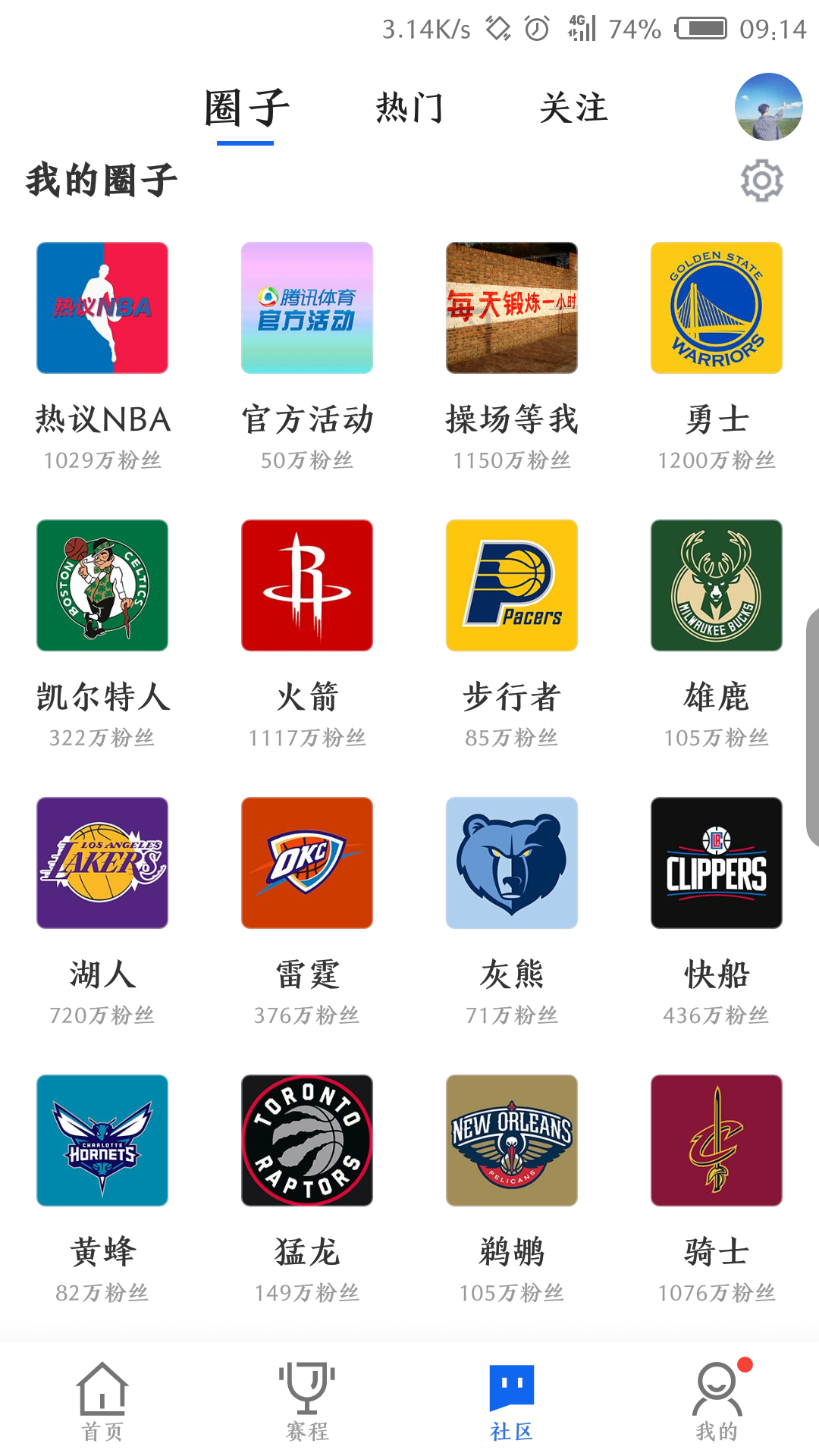Open the 勇士 Warriors circle
Image resolution: width=819 pixels, height=1456 pixels.
717,308
